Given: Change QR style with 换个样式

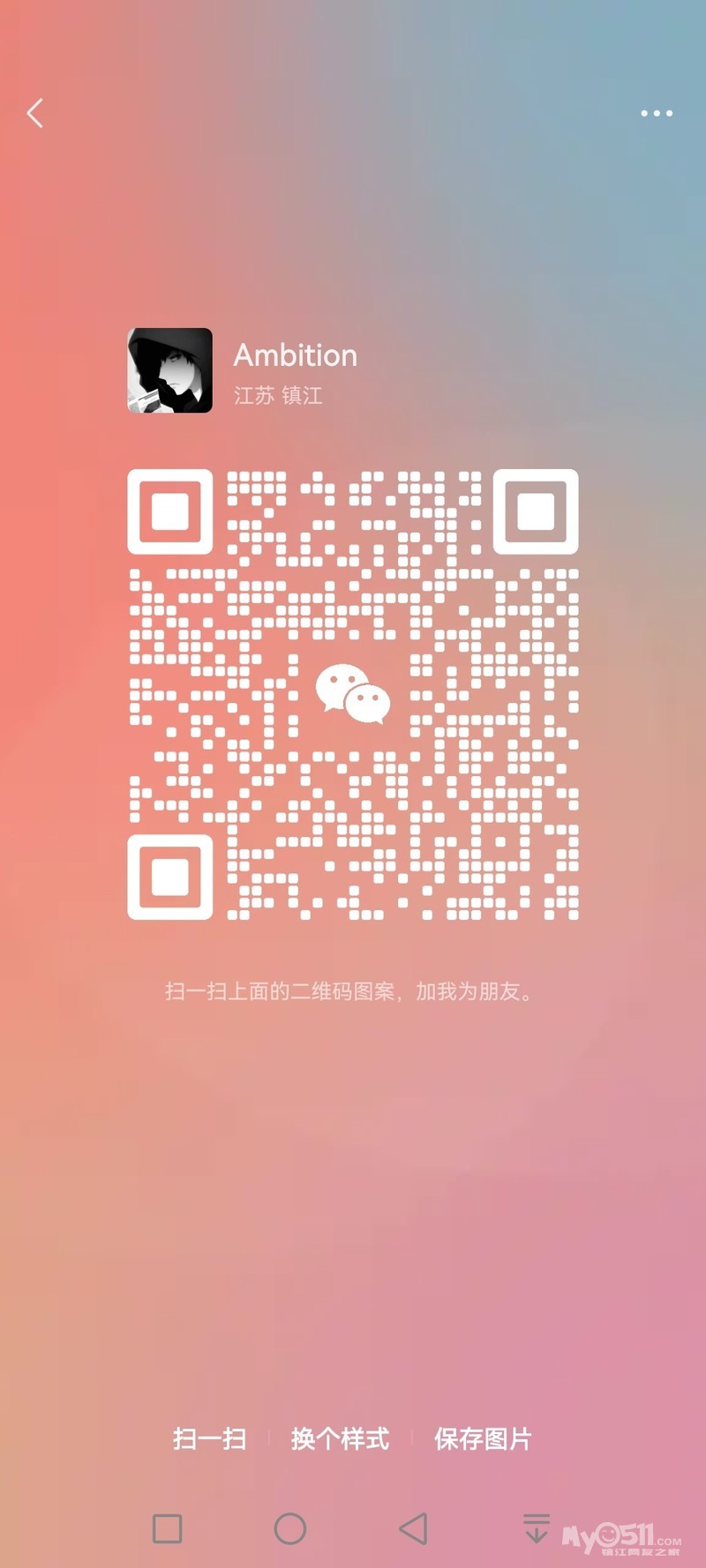Looking at the screenshot, I should pos(340,1438).
